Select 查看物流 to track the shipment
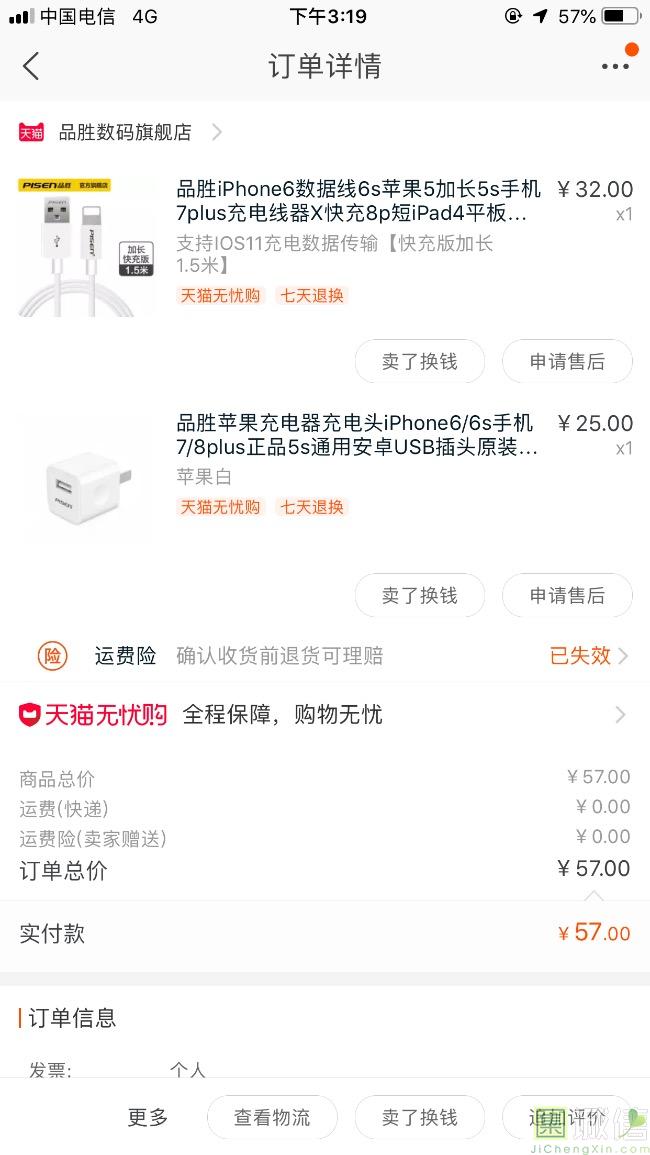 (272, 1117)
